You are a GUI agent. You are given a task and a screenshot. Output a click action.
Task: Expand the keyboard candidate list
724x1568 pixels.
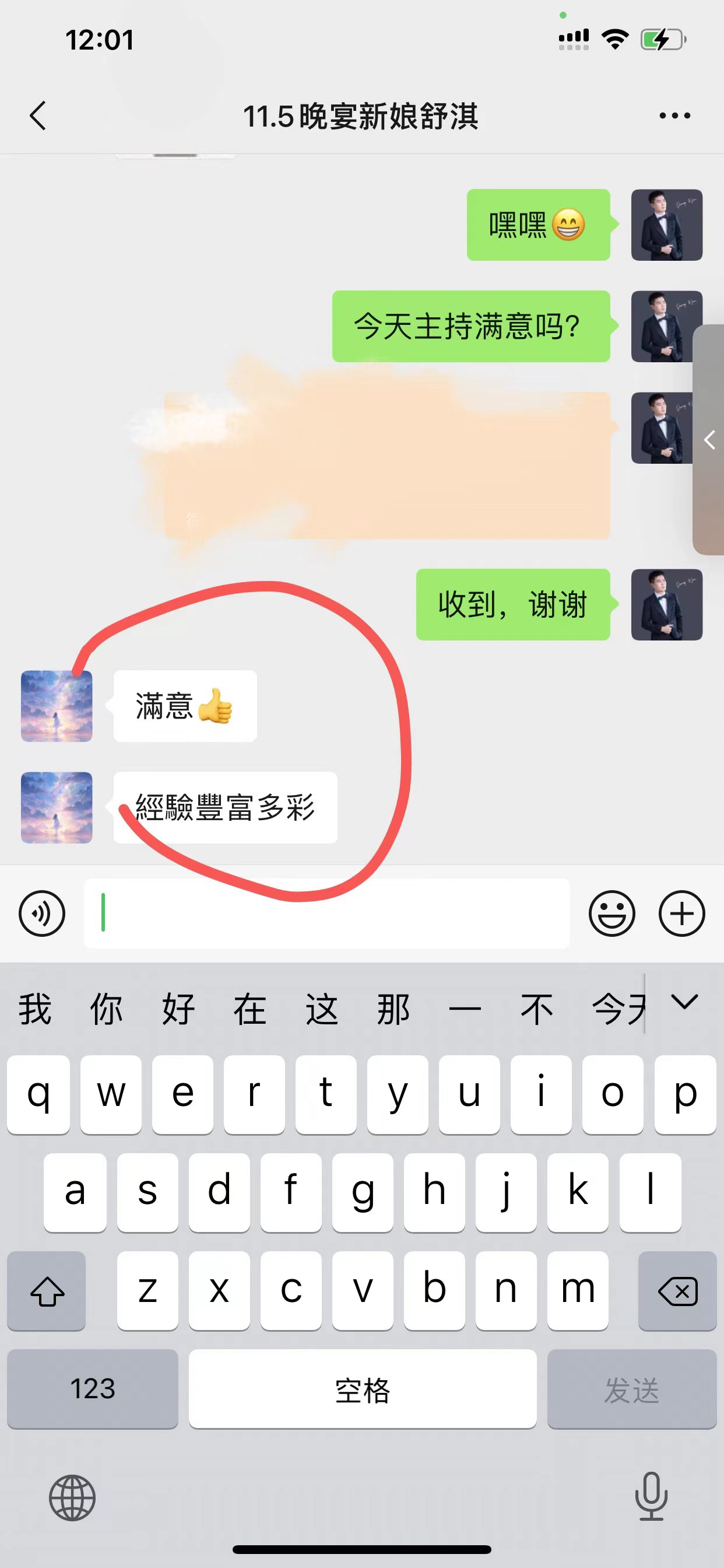point(684,1002)
